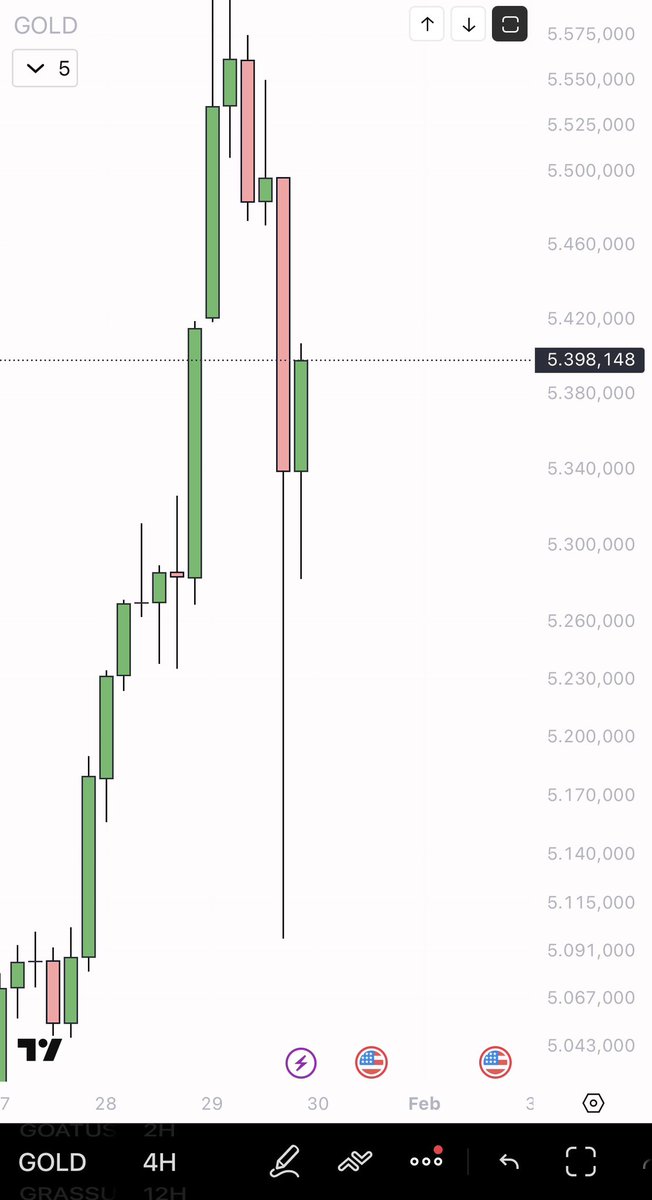This screenshot has width=652, height=1200.
Task: Tap the down arrow button above the chart
Action: coord(469,25)
